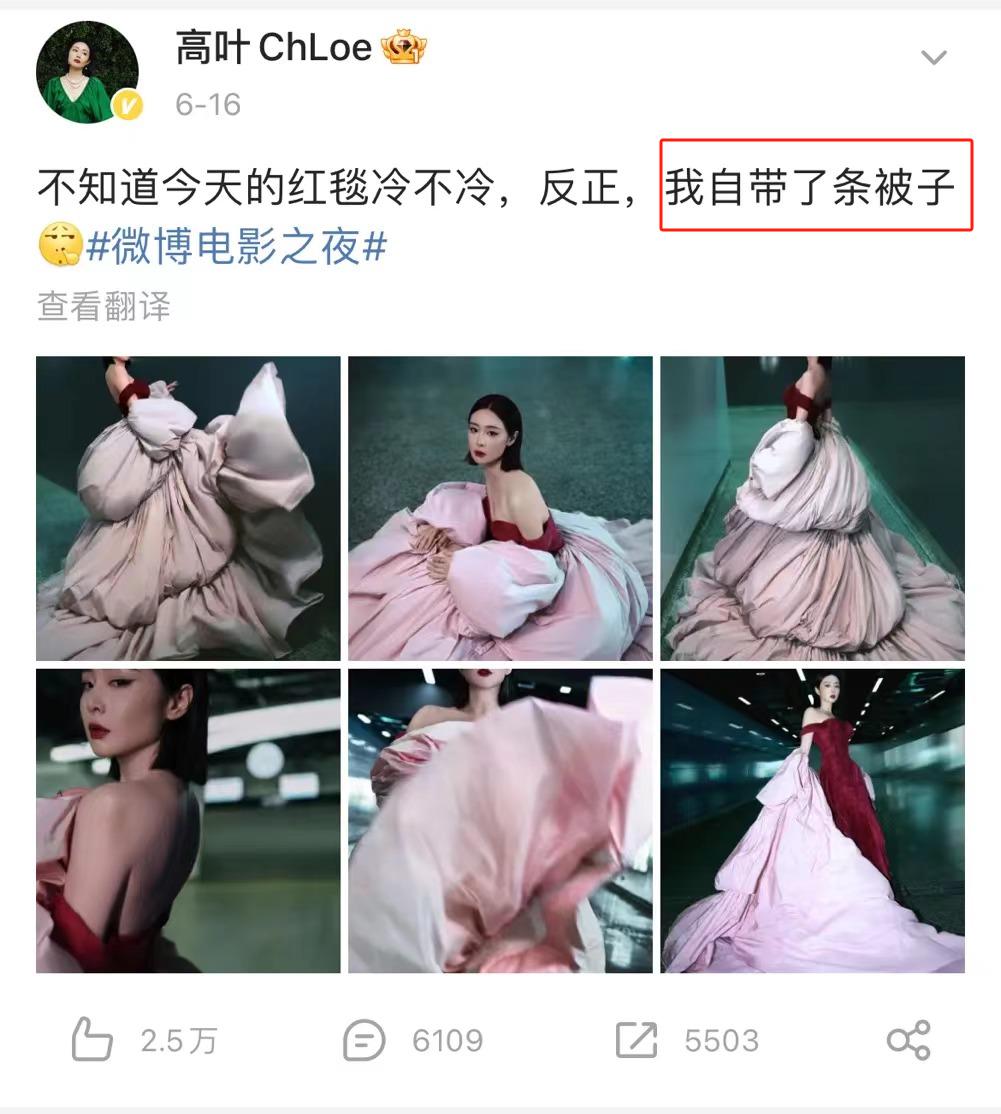Screen dimensions: 1001x1114
Task: Share this post via share icon
Action: click(908, 1041)
